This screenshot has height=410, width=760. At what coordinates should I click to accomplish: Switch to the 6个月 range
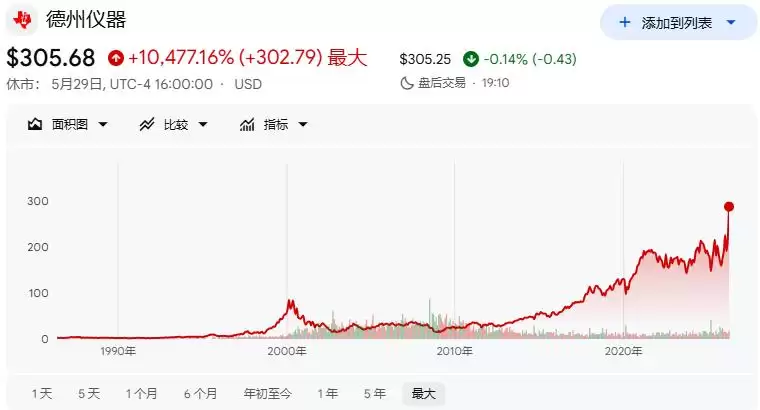click(200, 394)
